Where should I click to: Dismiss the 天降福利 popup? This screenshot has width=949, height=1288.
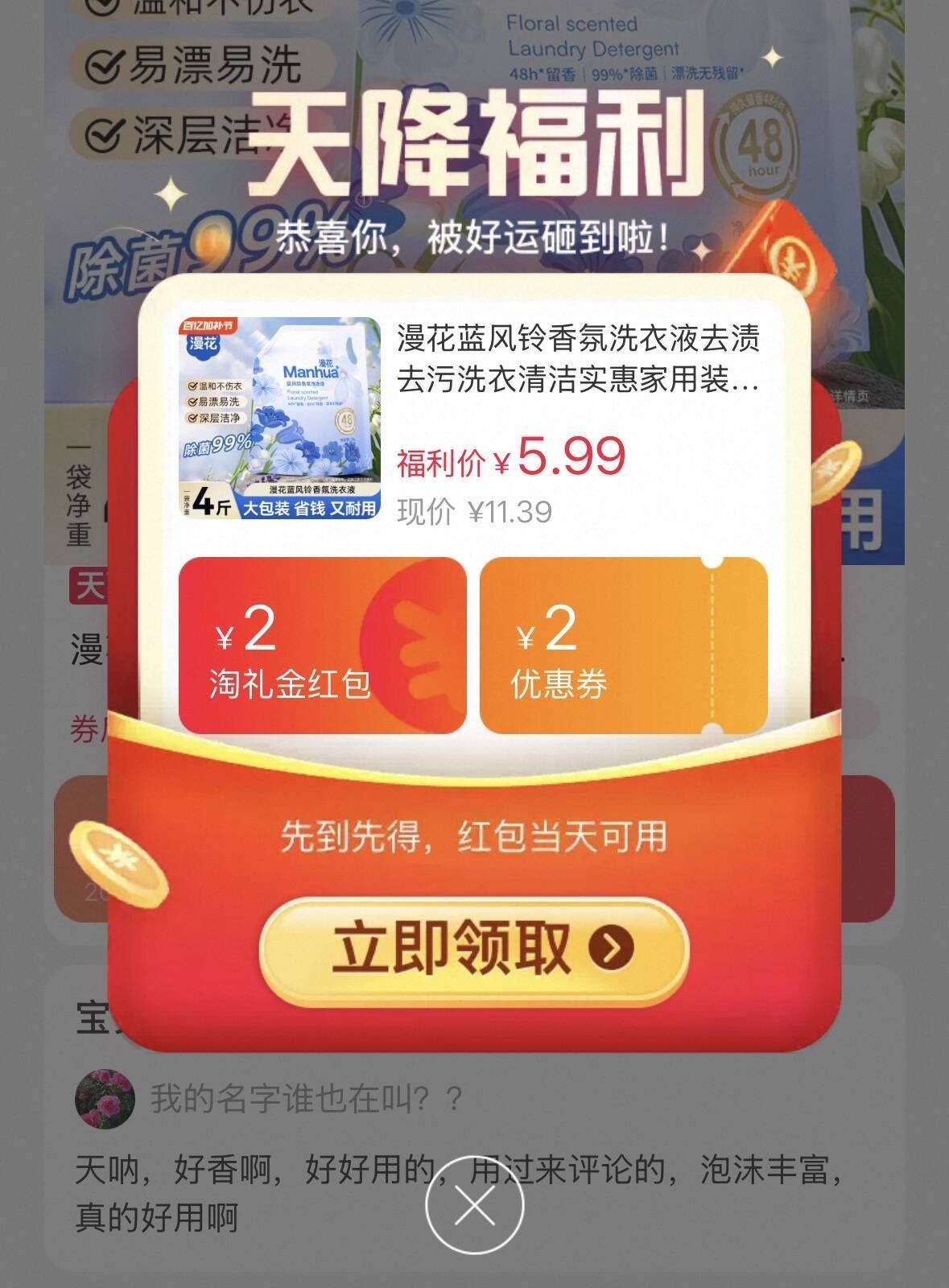point(475,1206)
